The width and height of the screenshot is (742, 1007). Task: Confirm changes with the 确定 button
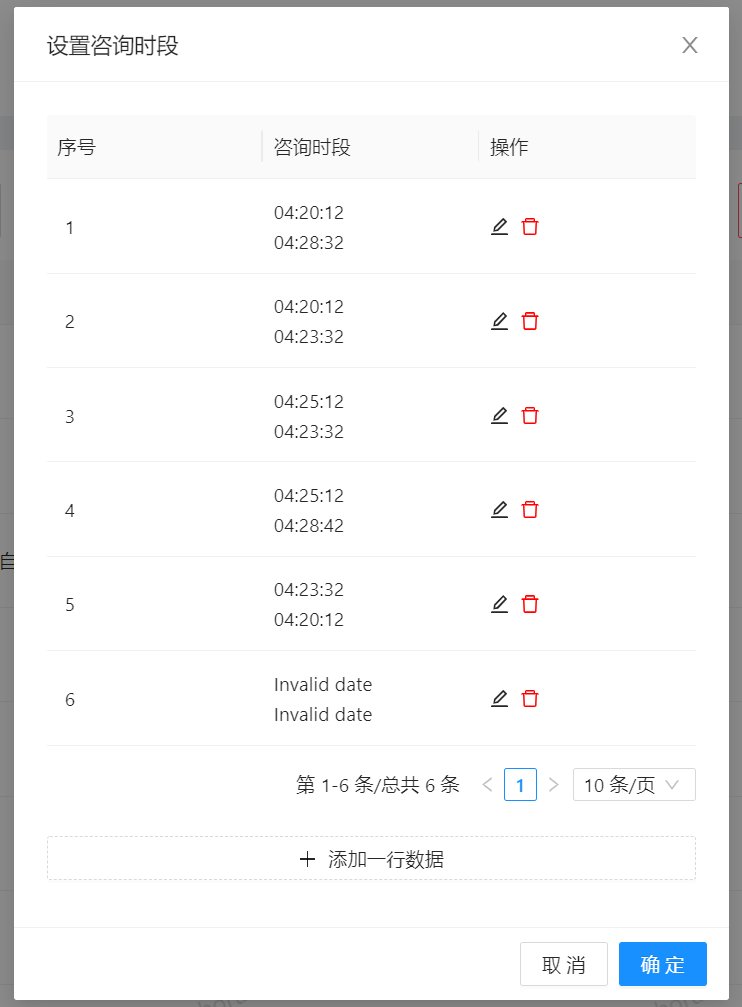pos(662,963)
